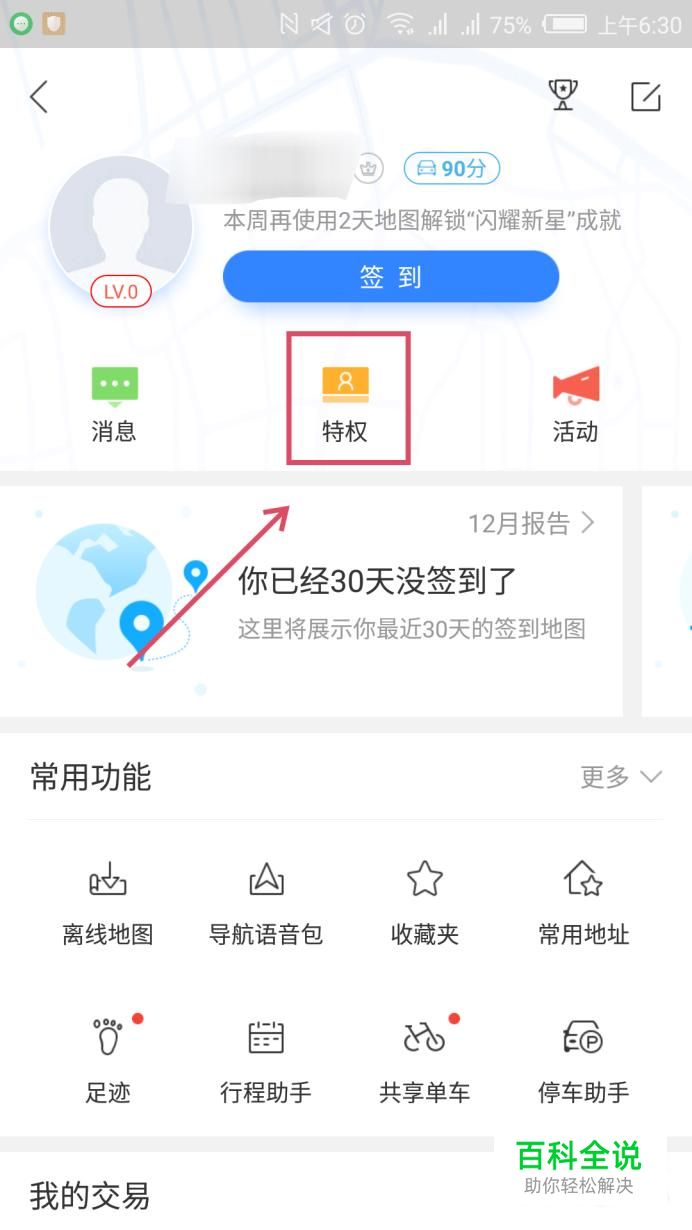Open 行程助手 trip assistant
This screenshot has width=692, height=1230.
pos(266,1058)
